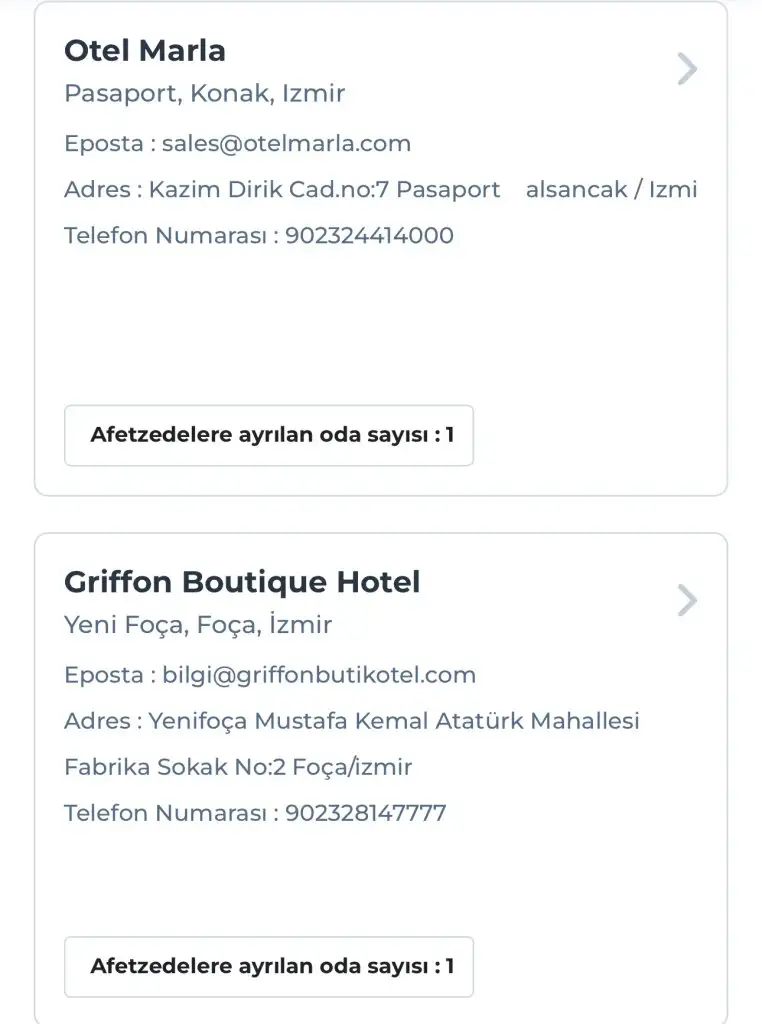
Task: Open the Otel Marla hotel card
Action: 145,51
